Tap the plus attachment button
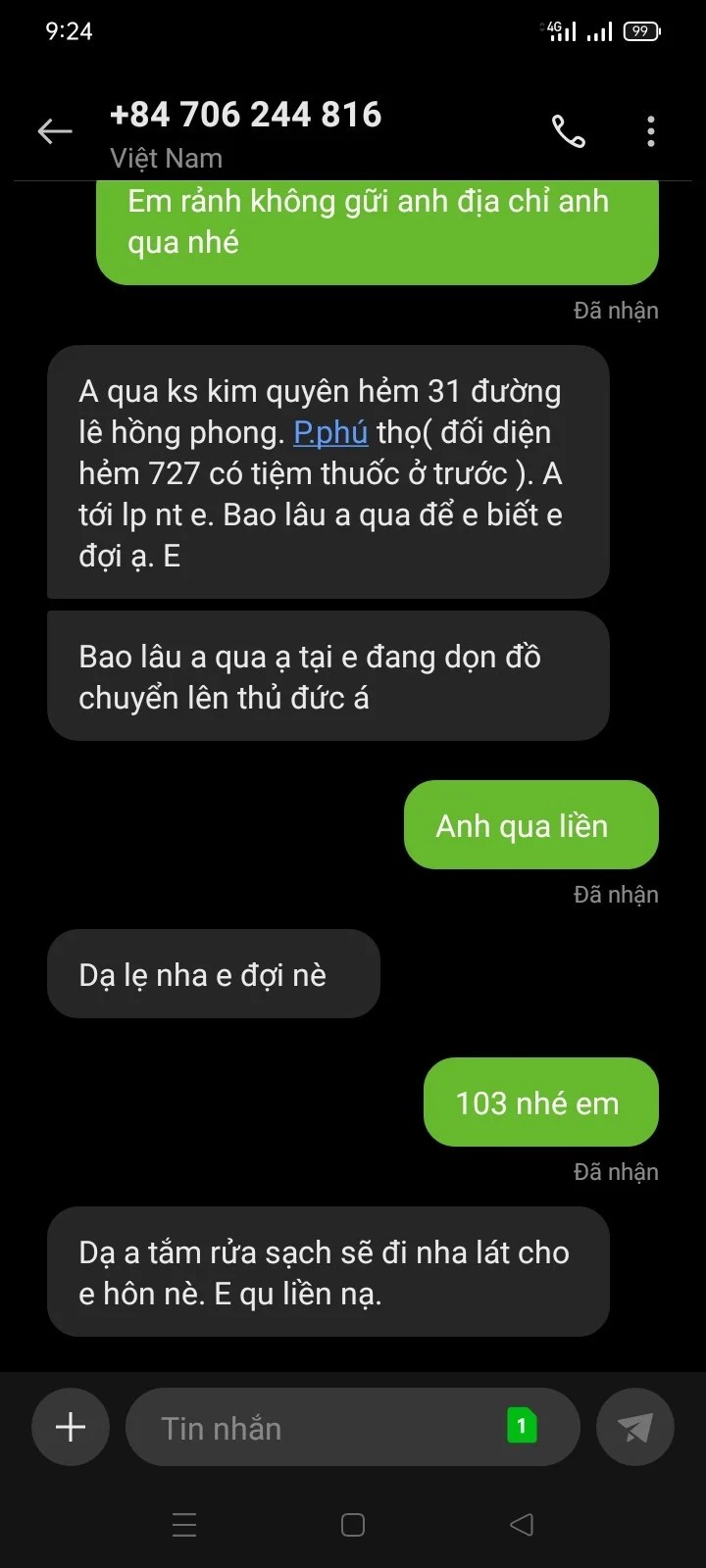Image resolution: width=706 pixels, height=1568 pixels. (71, 1427)
